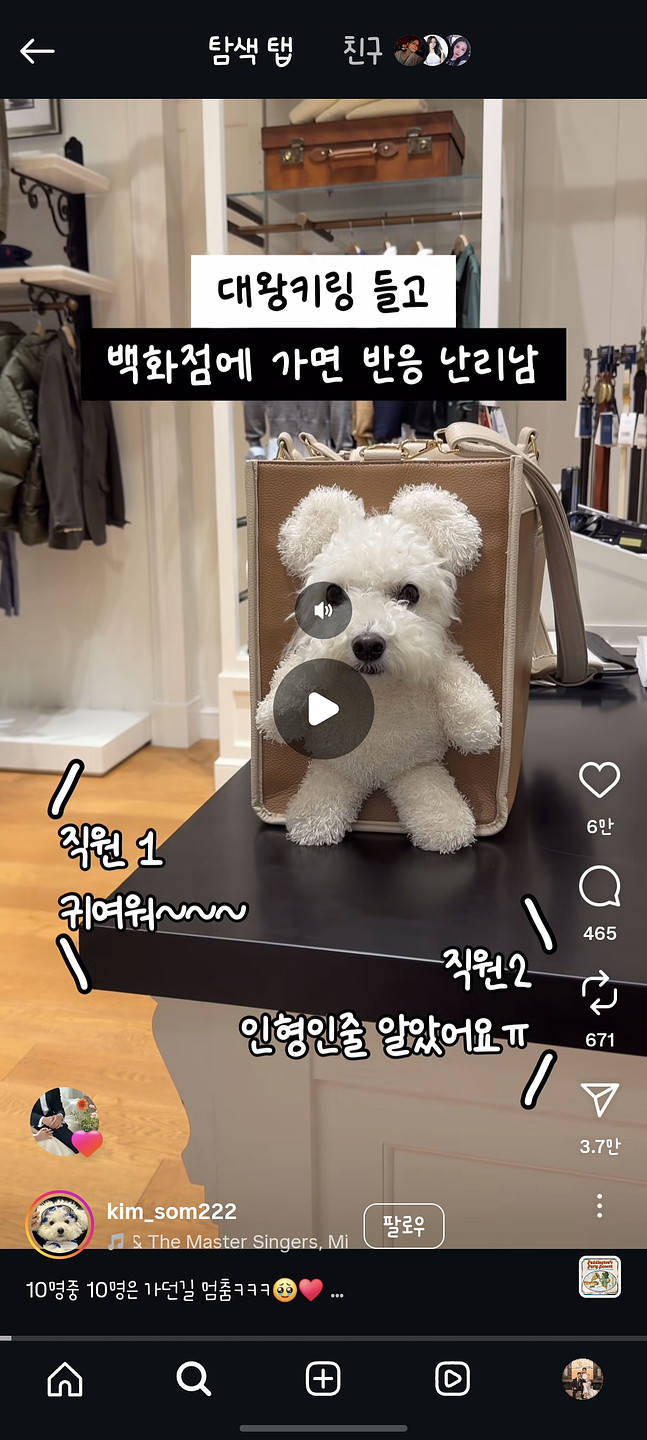The image size is (647, 1440).
Task: Switch to the 탐색 탭 tab
Action: click(250, 52)
